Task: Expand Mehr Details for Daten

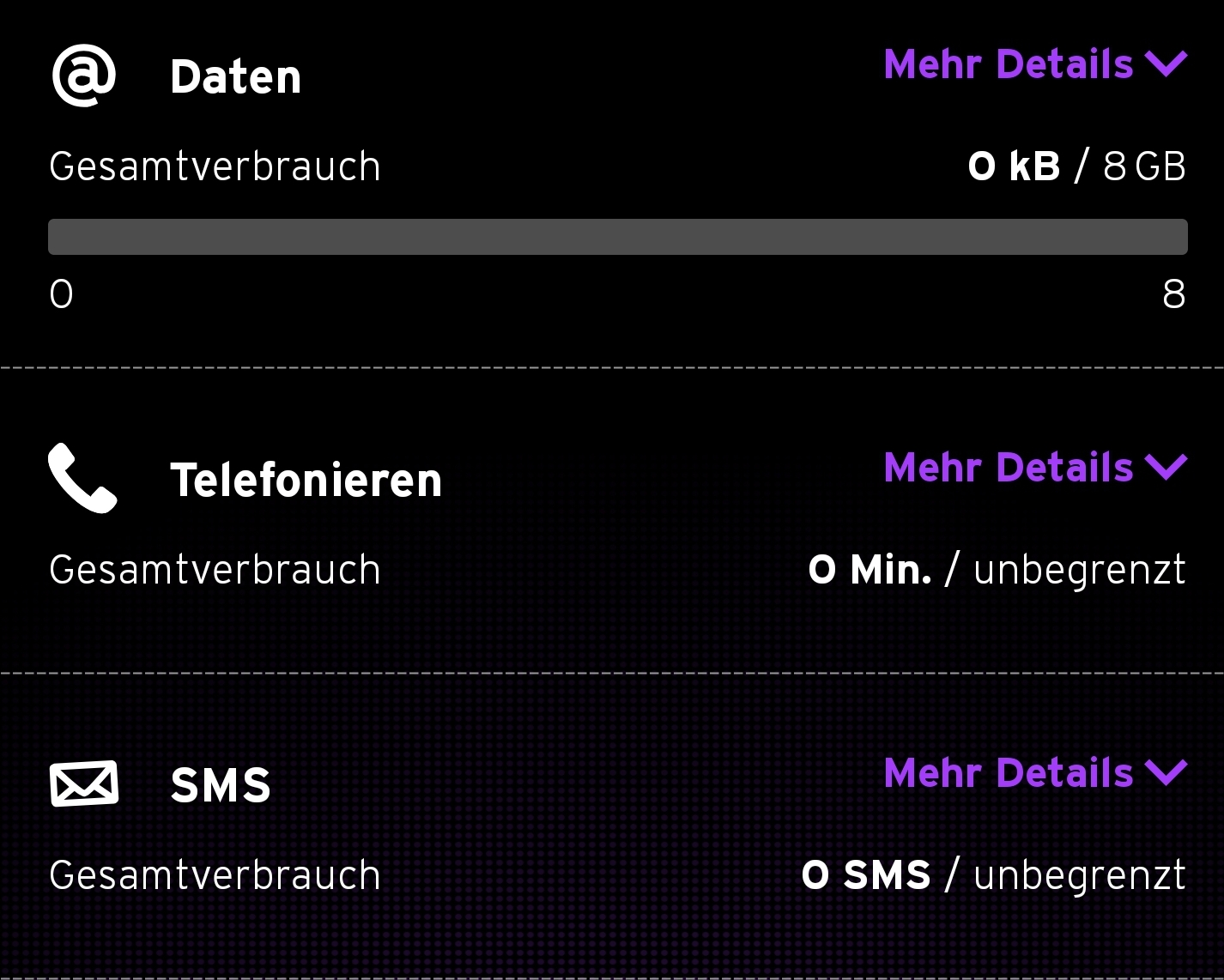Action: coord(1034,65)
